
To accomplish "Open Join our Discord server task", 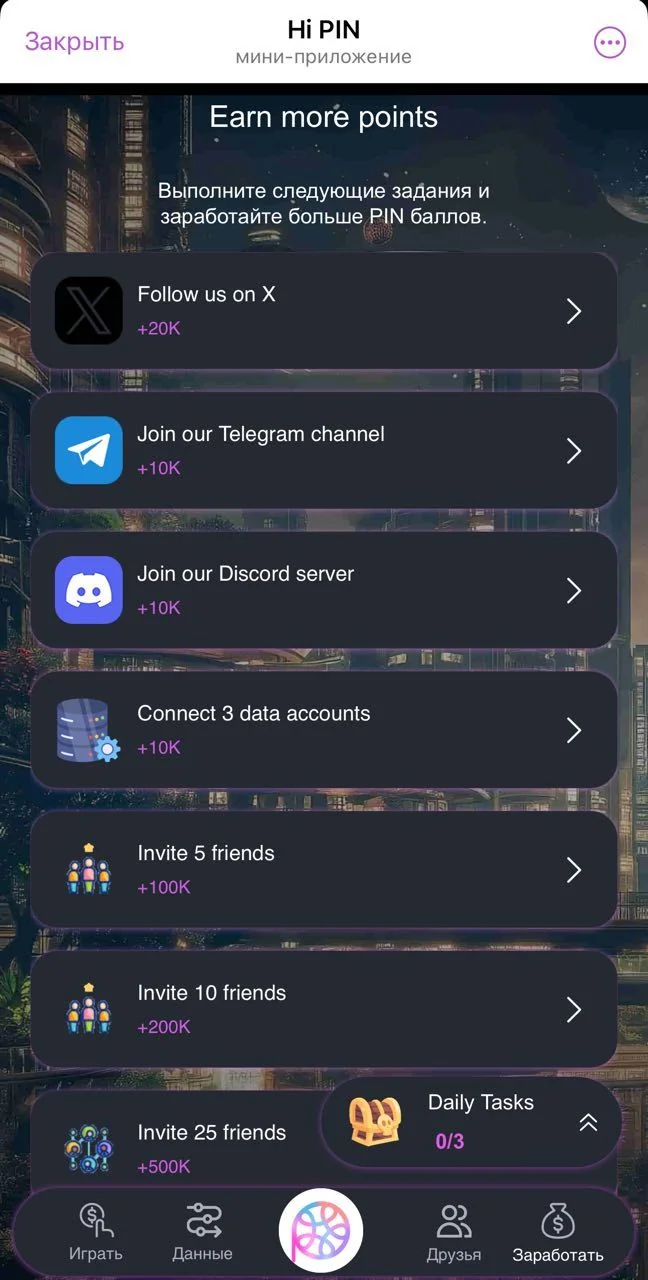I will pyautogui.click(x=324, y=590).
